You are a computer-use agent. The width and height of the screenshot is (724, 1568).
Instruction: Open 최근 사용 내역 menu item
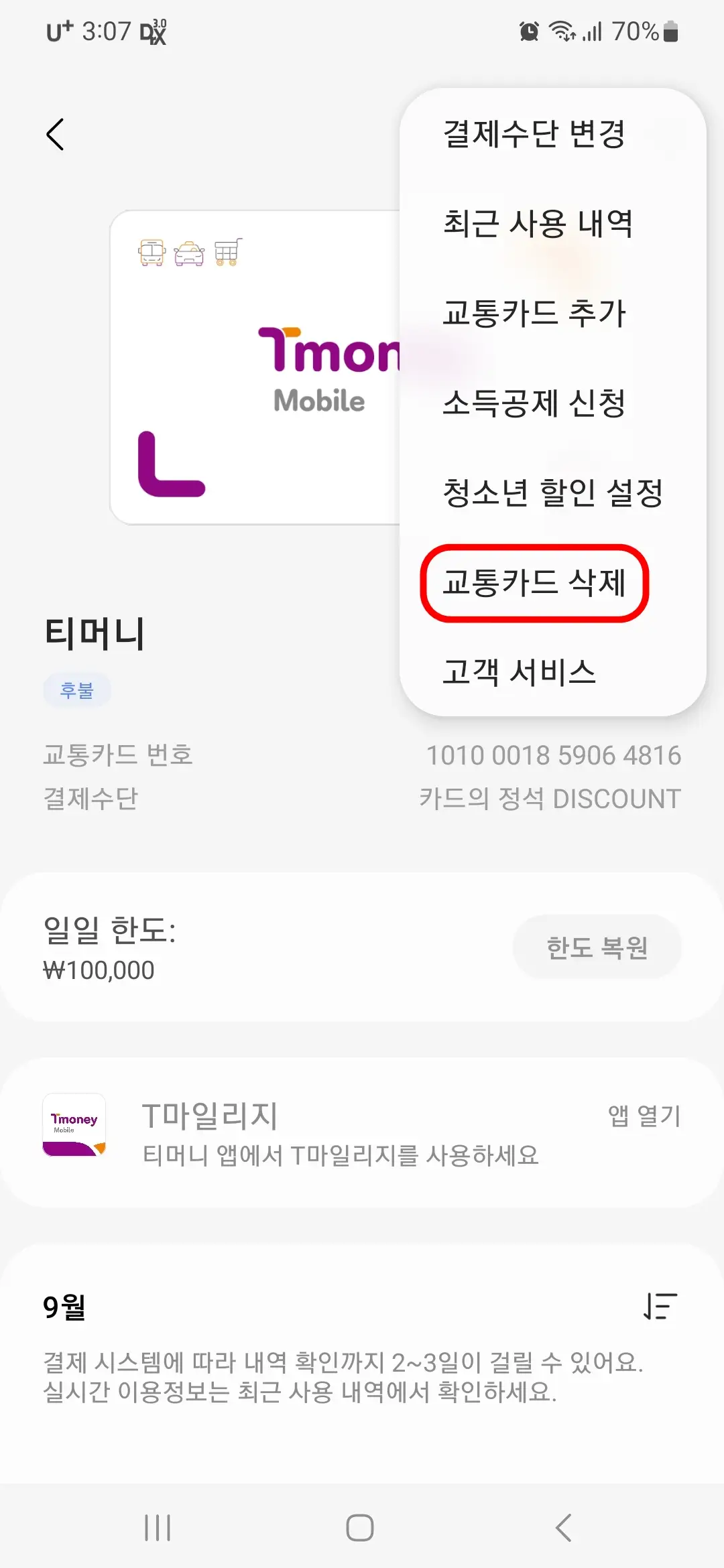[x=539, y=224]
